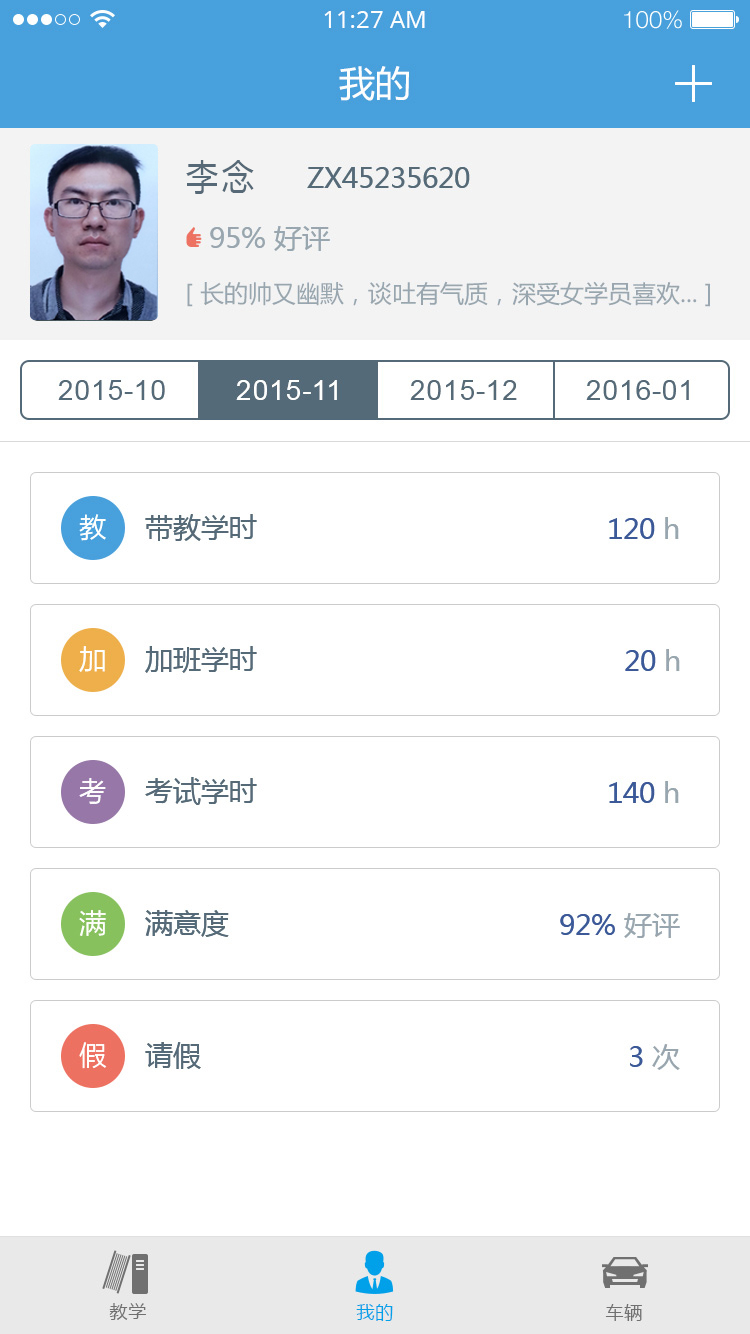Select the 2015-11 month tab
Image resolution: width=750 pixels, height=1334 pixels.
pyautogui.click(x=287, y=390)
